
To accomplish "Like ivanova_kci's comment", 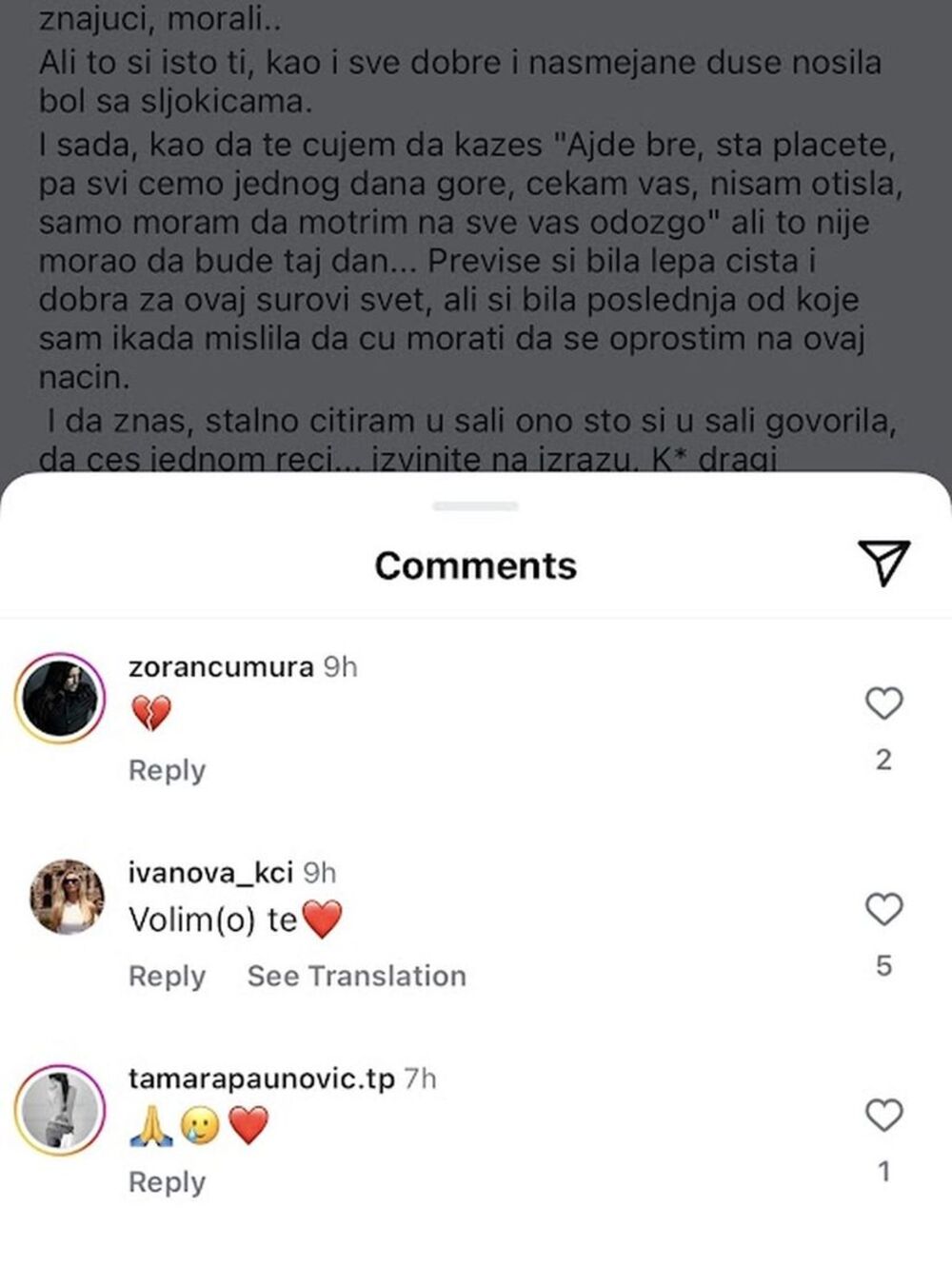I will [883, 910].
